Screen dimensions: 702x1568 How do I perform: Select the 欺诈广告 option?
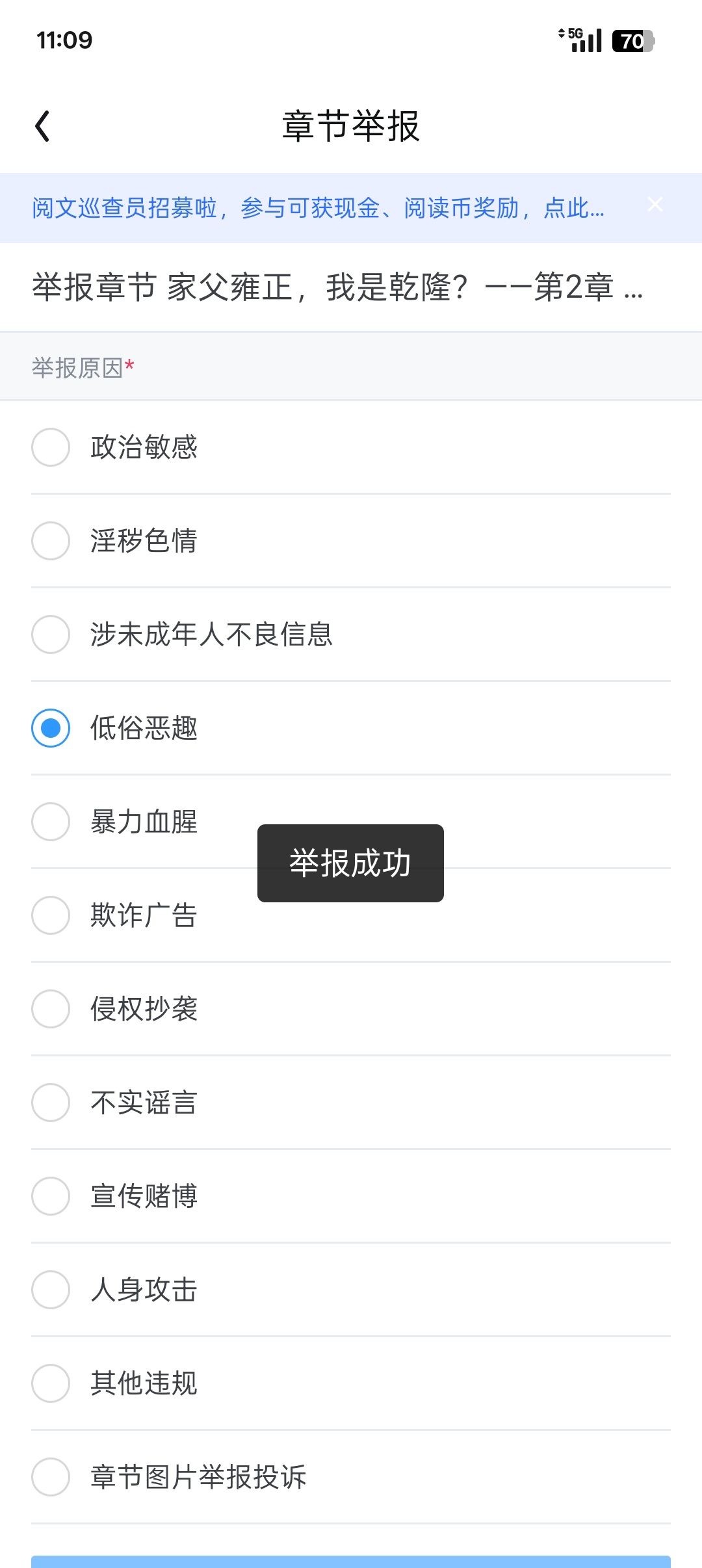coord(351,915)
